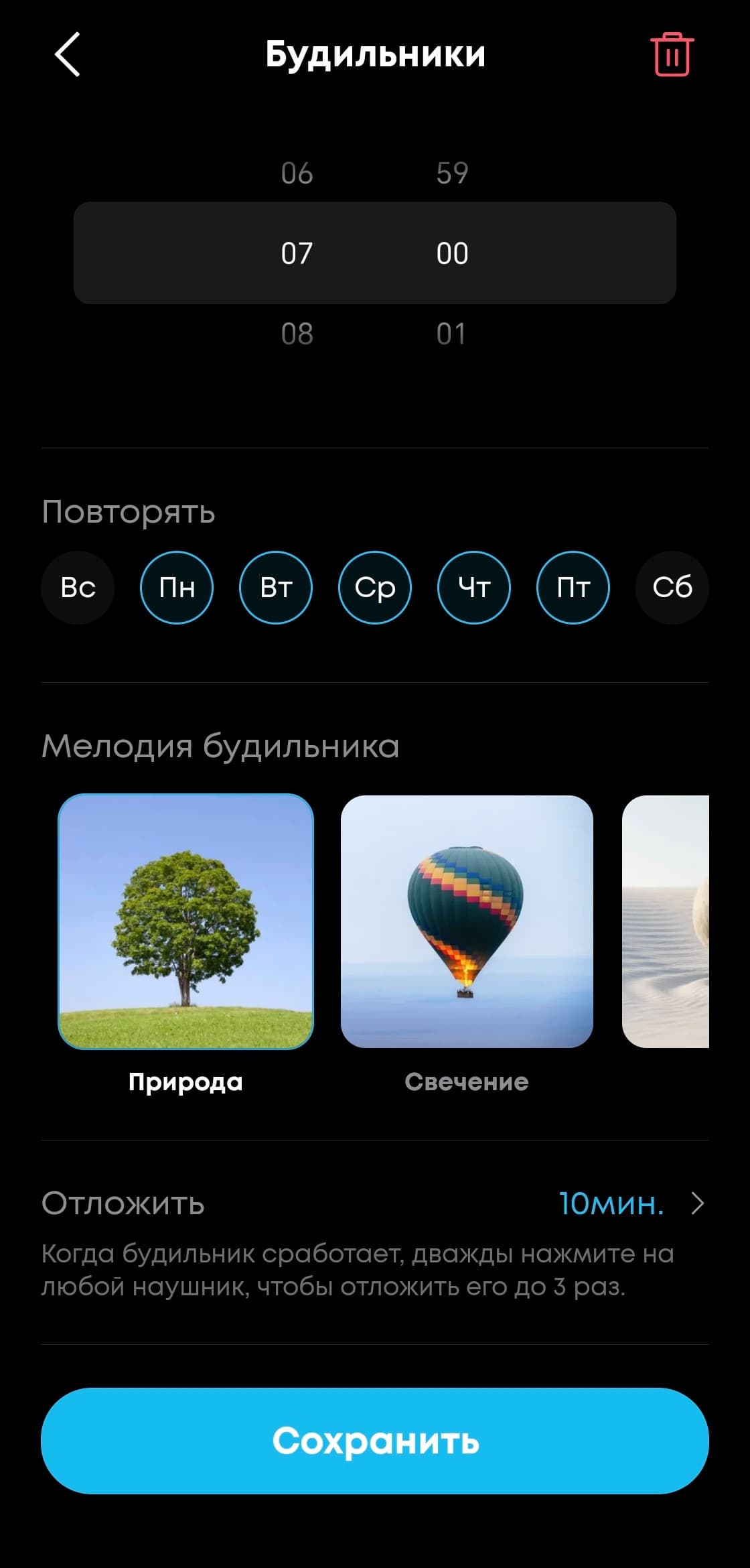Enable repeat on Вс (Sunday)

(x=78, y=588)
